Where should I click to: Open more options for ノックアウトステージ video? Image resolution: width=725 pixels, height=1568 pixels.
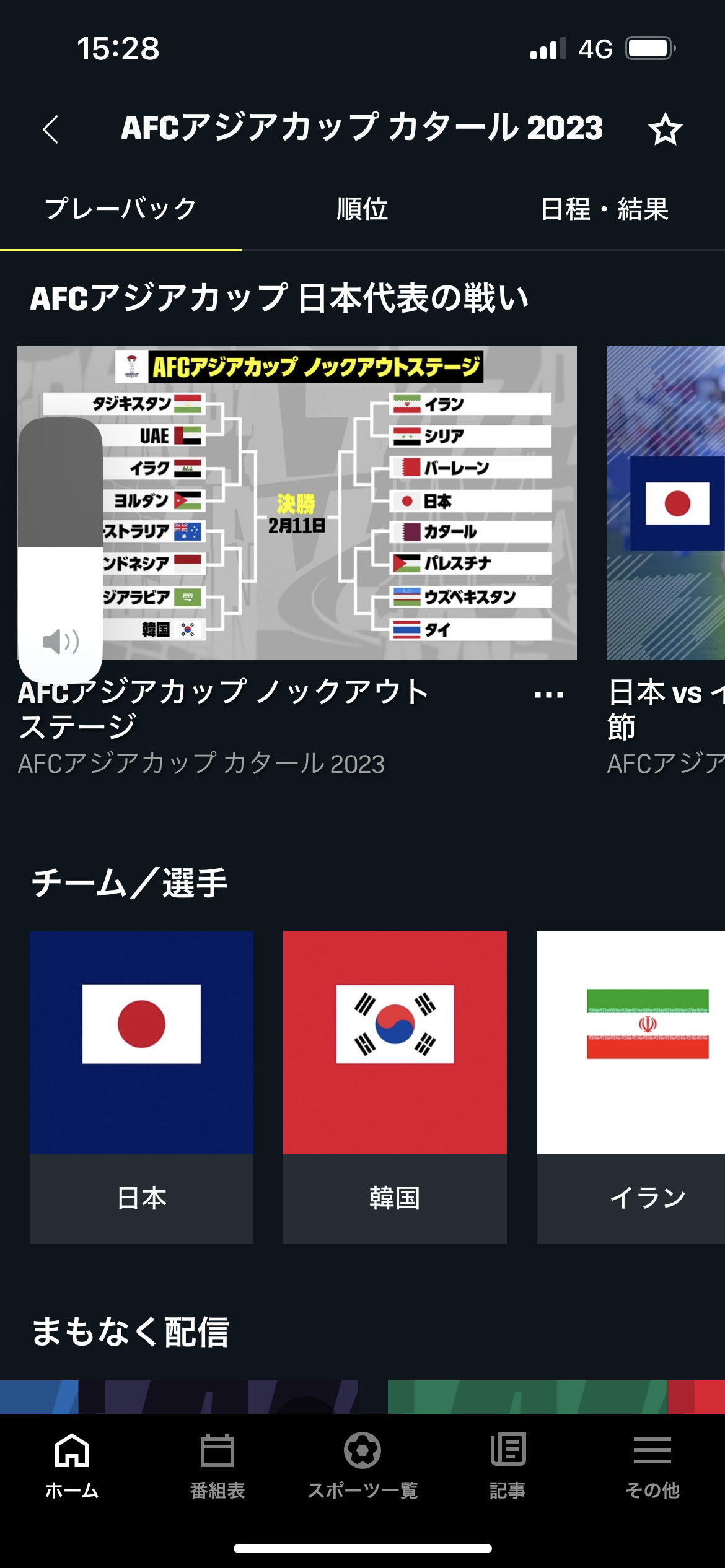coord(548,695)
